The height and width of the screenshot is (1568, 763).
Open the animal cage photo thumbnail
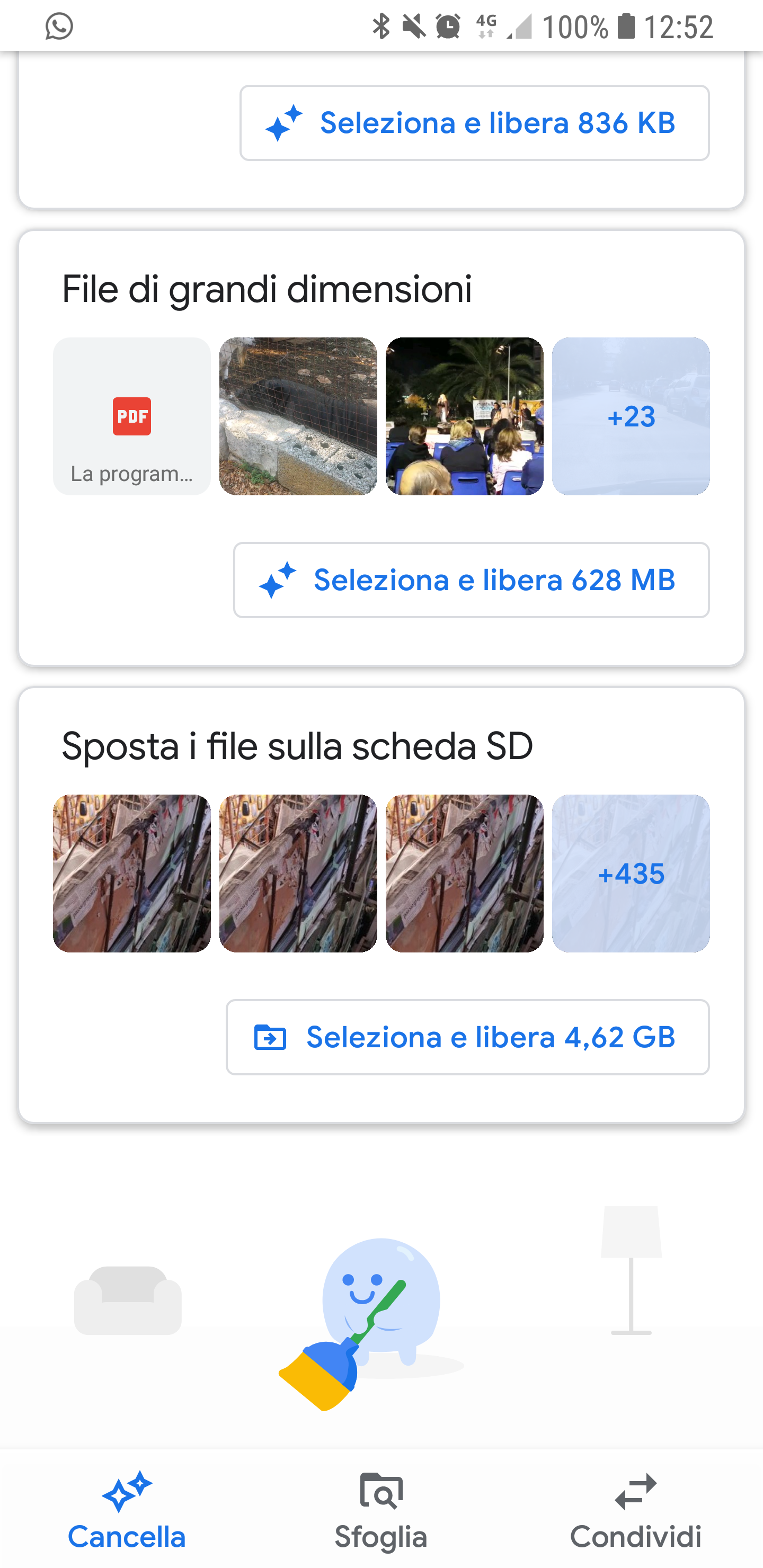[298, 416]
